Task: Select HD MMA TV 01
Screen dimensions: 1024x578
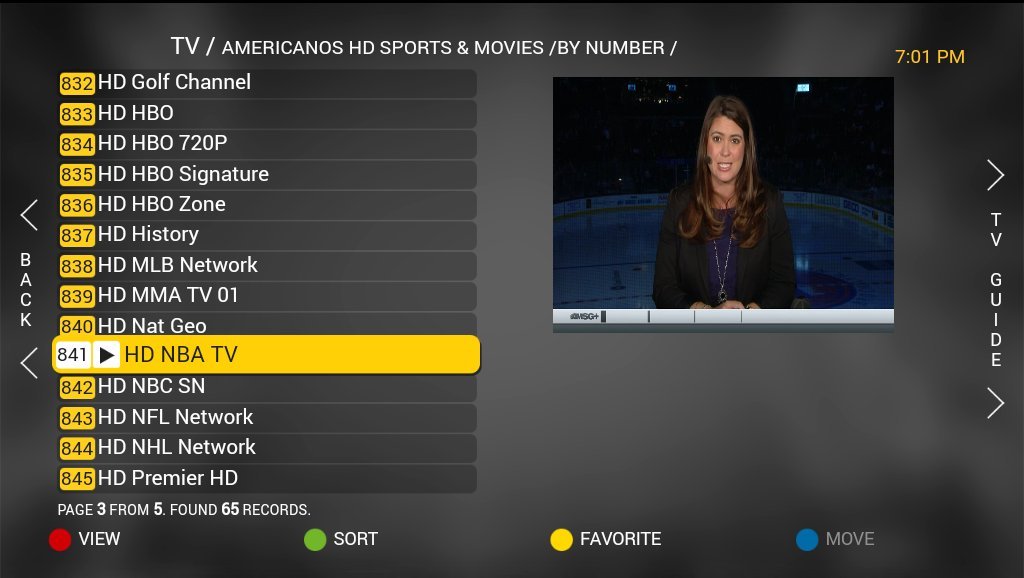Action: [x=265, y=296]
